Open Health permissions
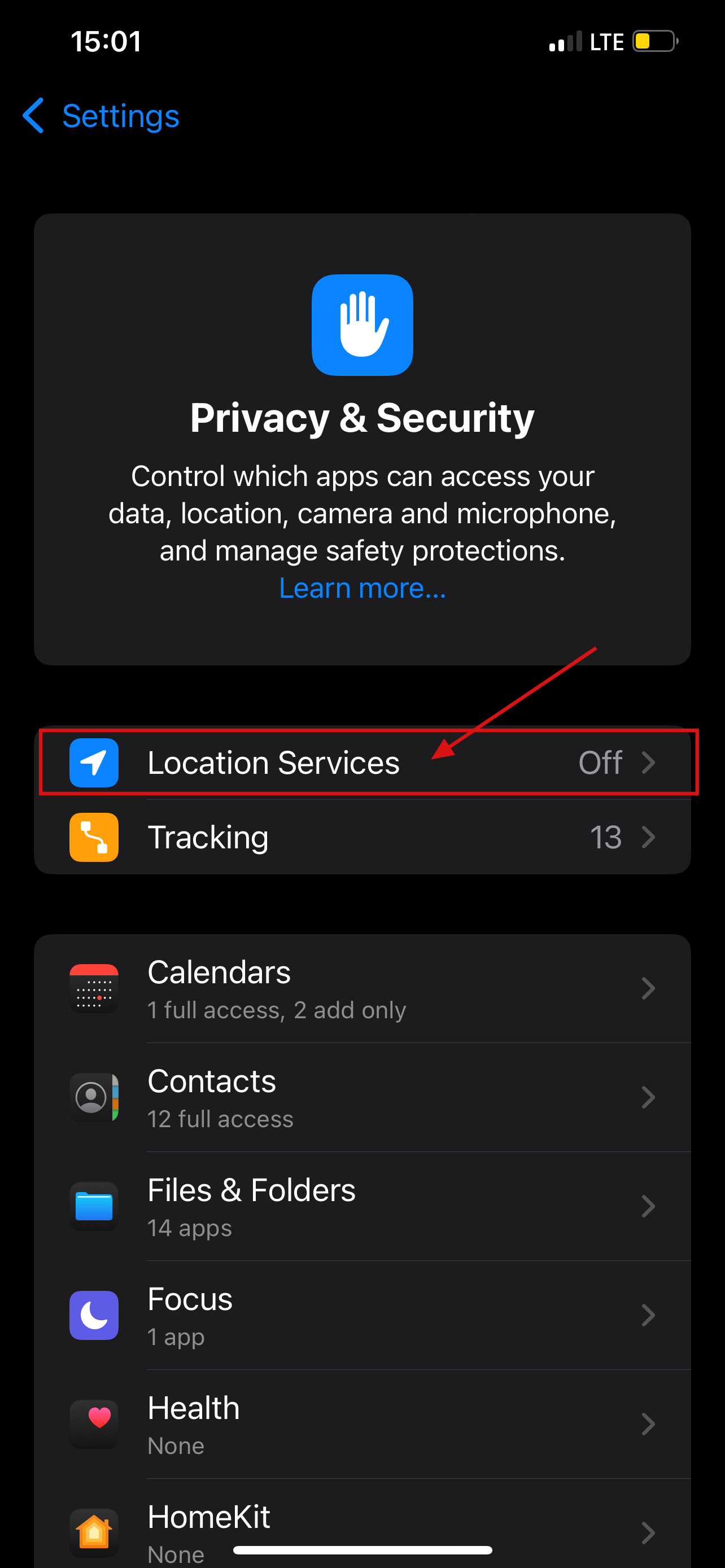This screenshot has height=1568, width=725. pyautogui.click(x=362, y=1424)
